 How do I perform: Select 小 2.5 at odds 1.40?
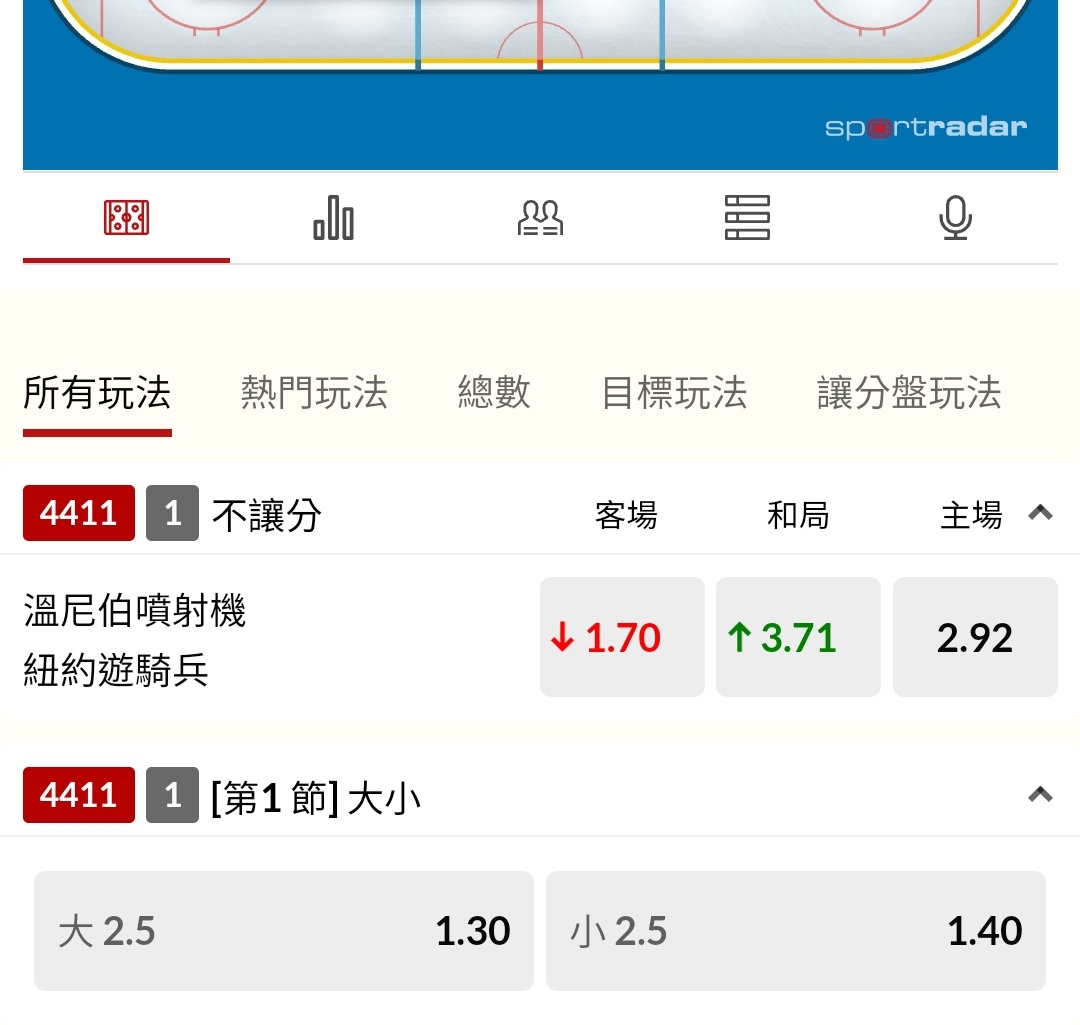click(x=796, y=931)
